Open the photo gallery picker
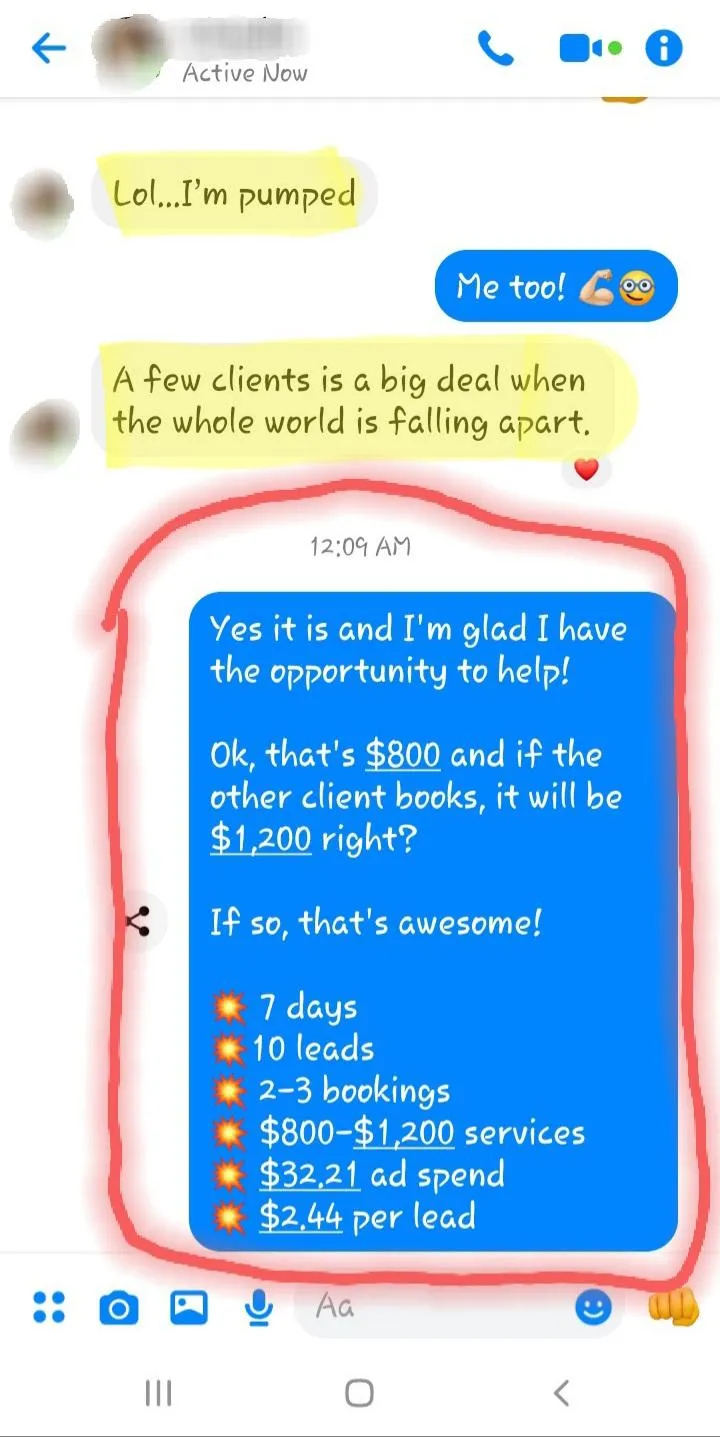 click(x=188, y=1306)
